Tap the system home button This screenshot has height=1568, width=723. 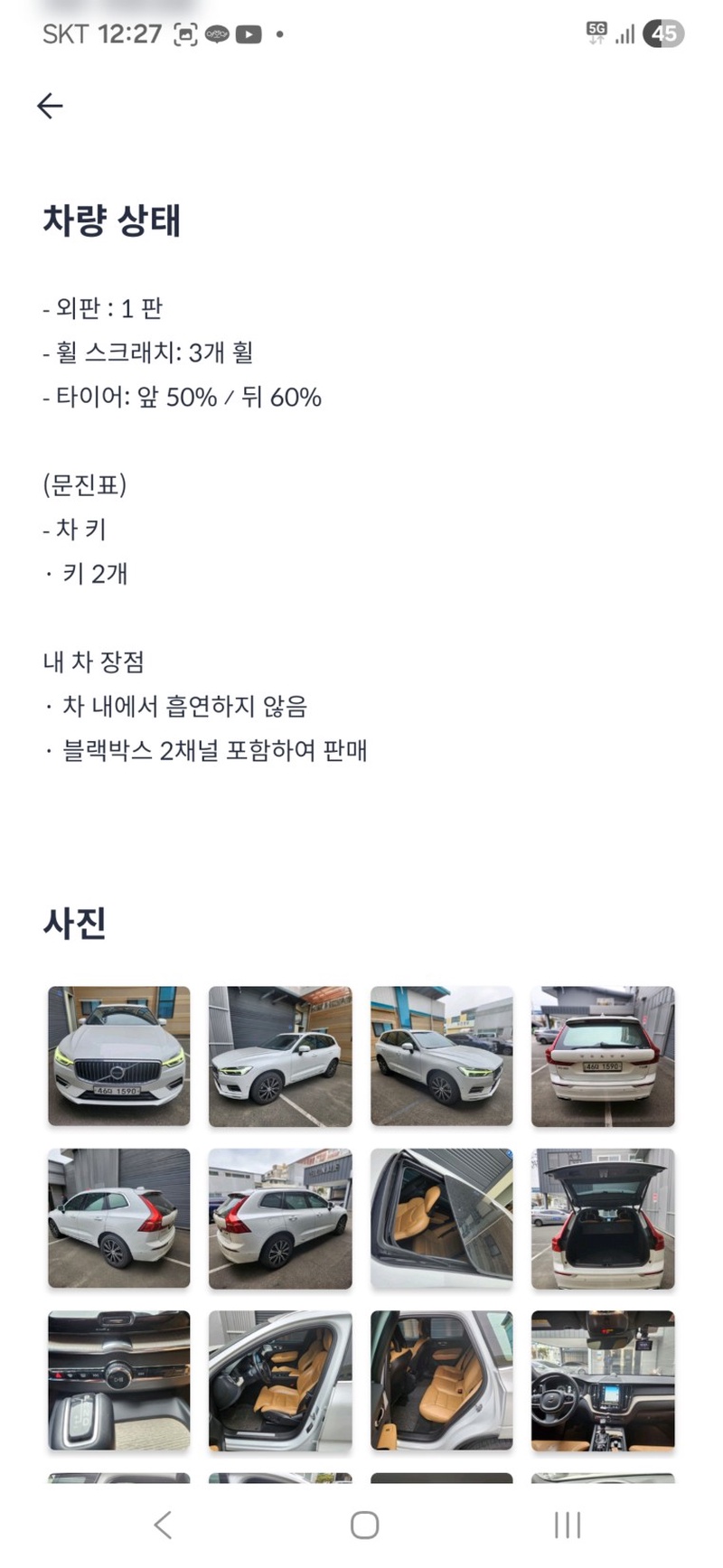click(364, 1526)
